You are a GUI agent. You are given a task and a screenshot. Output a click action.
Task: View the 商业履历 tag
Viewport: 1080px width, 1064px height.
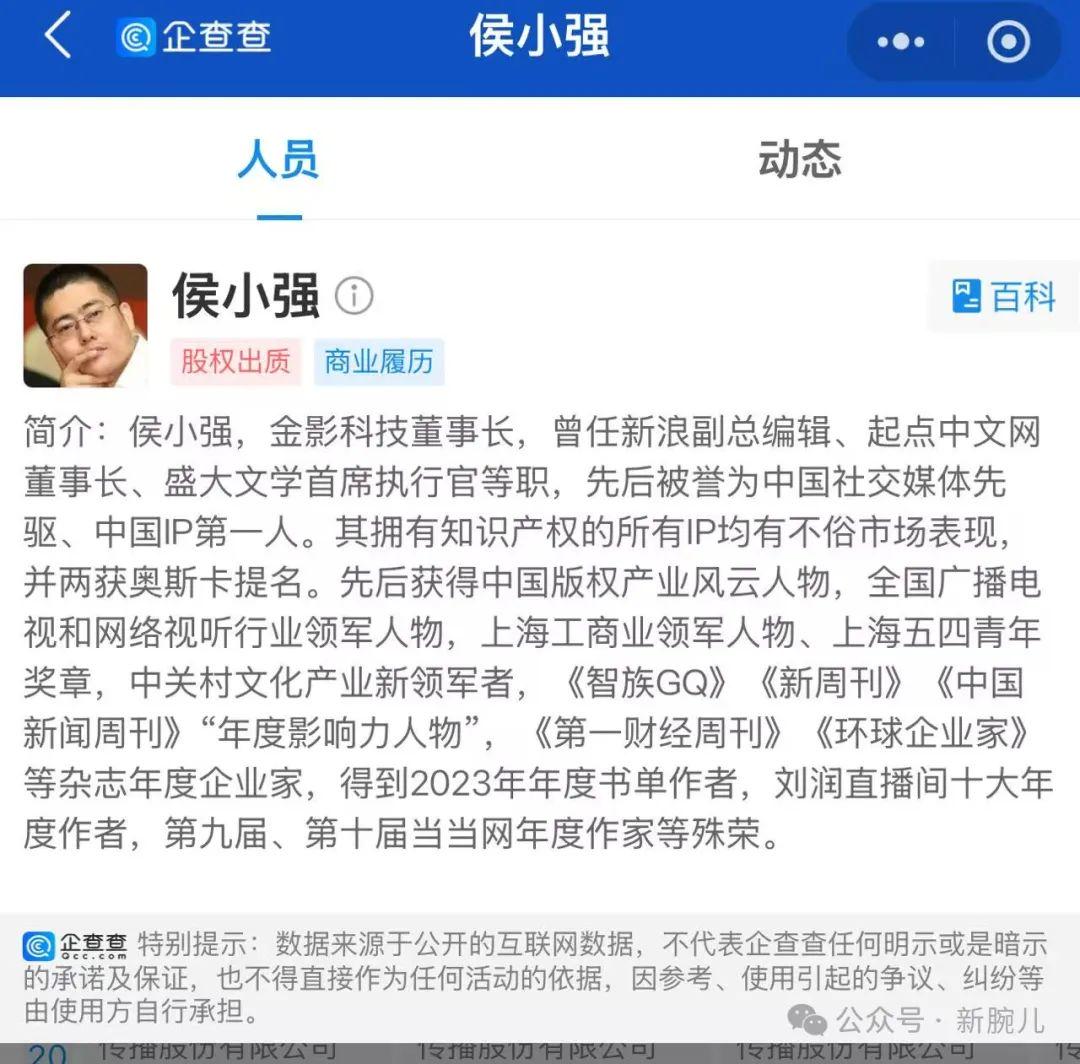(379, 361)
